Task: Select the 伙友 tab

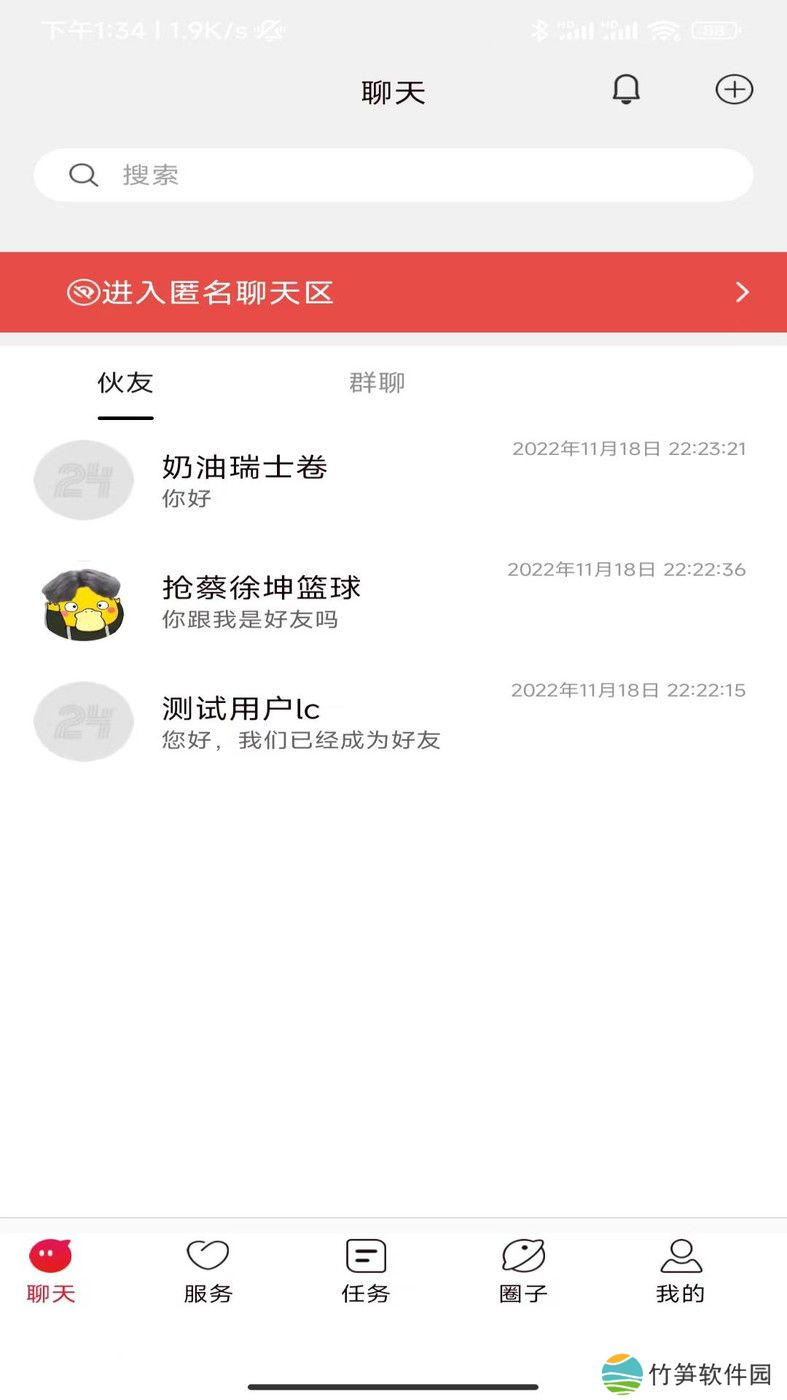Action: tap(125, 383)
